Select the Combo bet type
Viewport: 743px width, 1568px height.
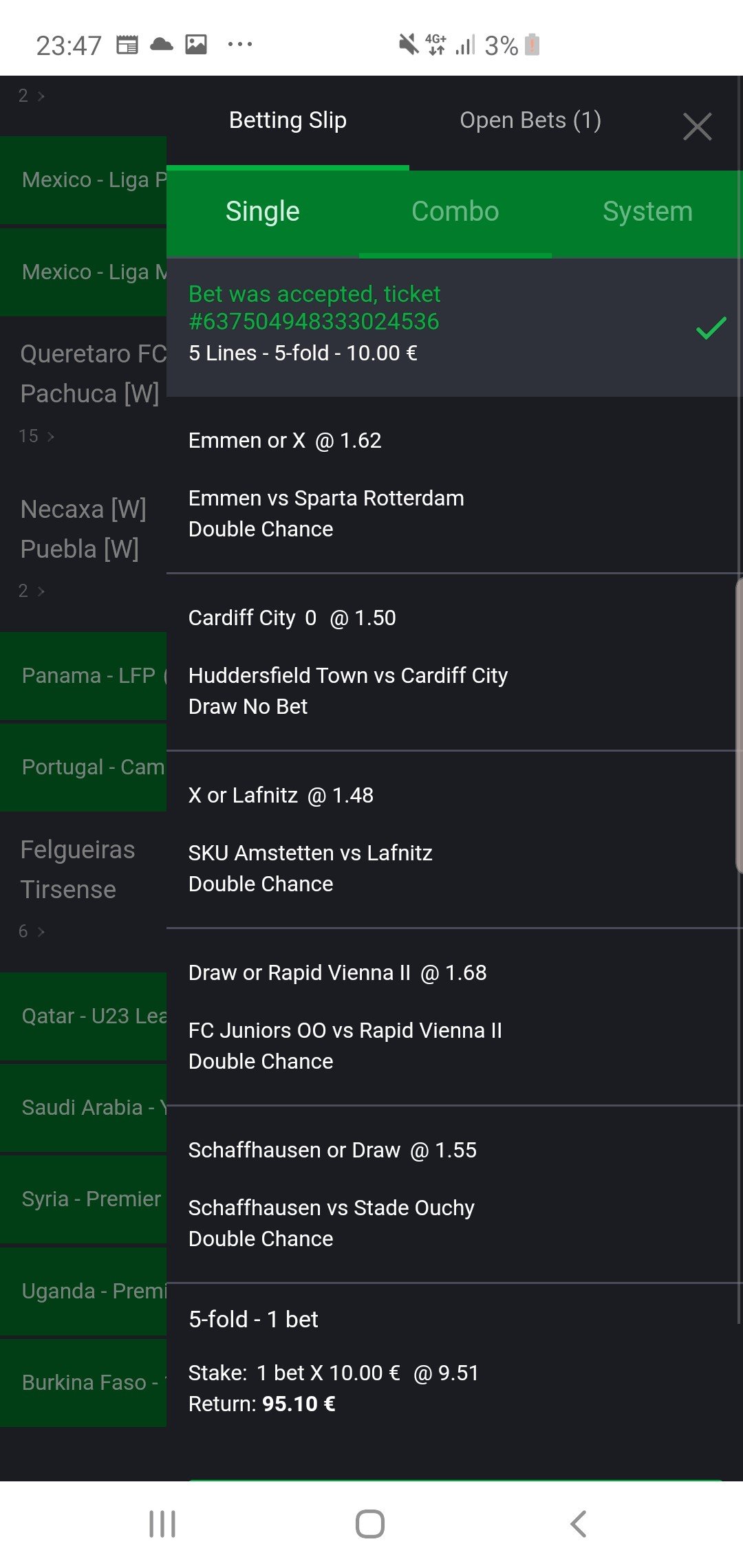(455, 212)
